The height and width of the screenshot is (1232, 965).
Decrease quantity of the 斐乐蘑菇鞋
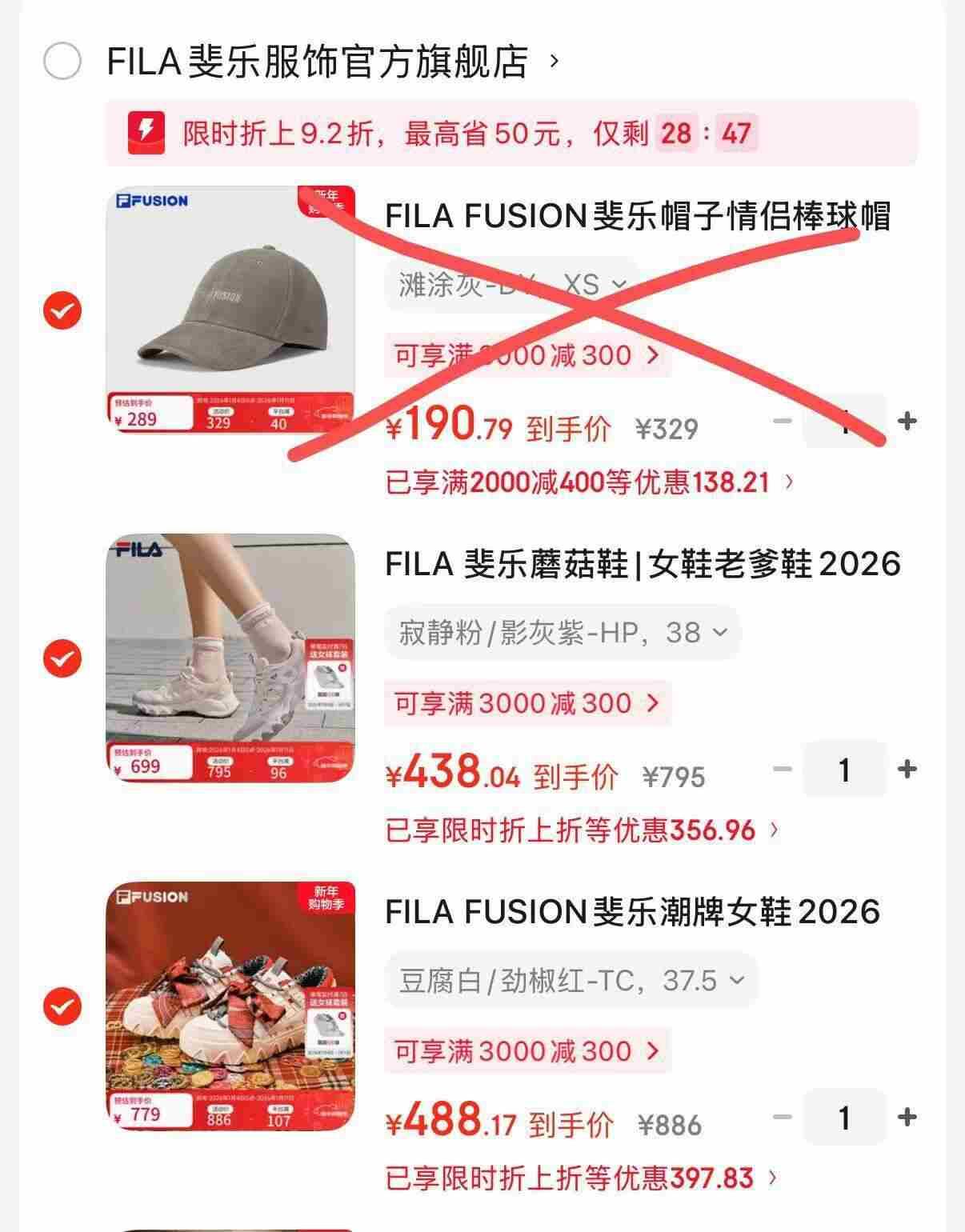(783, 770)
